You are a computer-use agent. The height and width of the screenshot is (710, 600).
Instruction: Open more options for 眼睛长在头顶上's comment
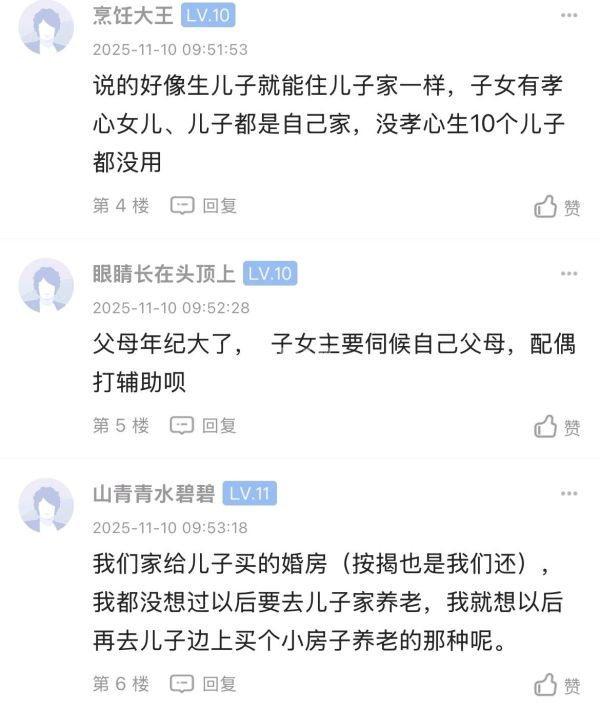(569, 273)
